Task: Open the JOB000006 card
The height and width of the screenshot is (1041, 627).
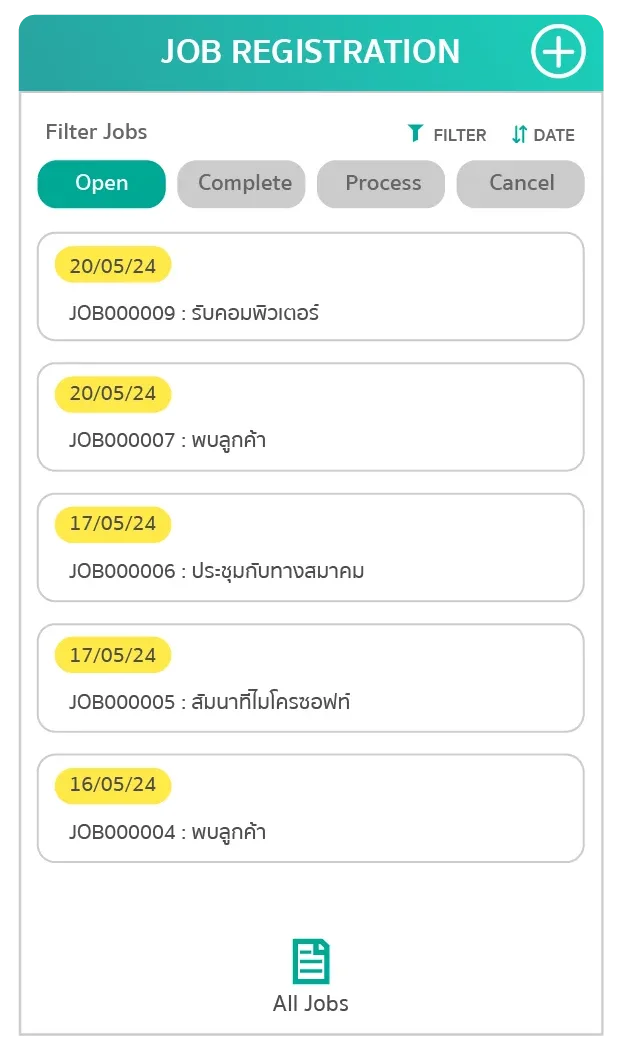Action: [x=310, y=547]
